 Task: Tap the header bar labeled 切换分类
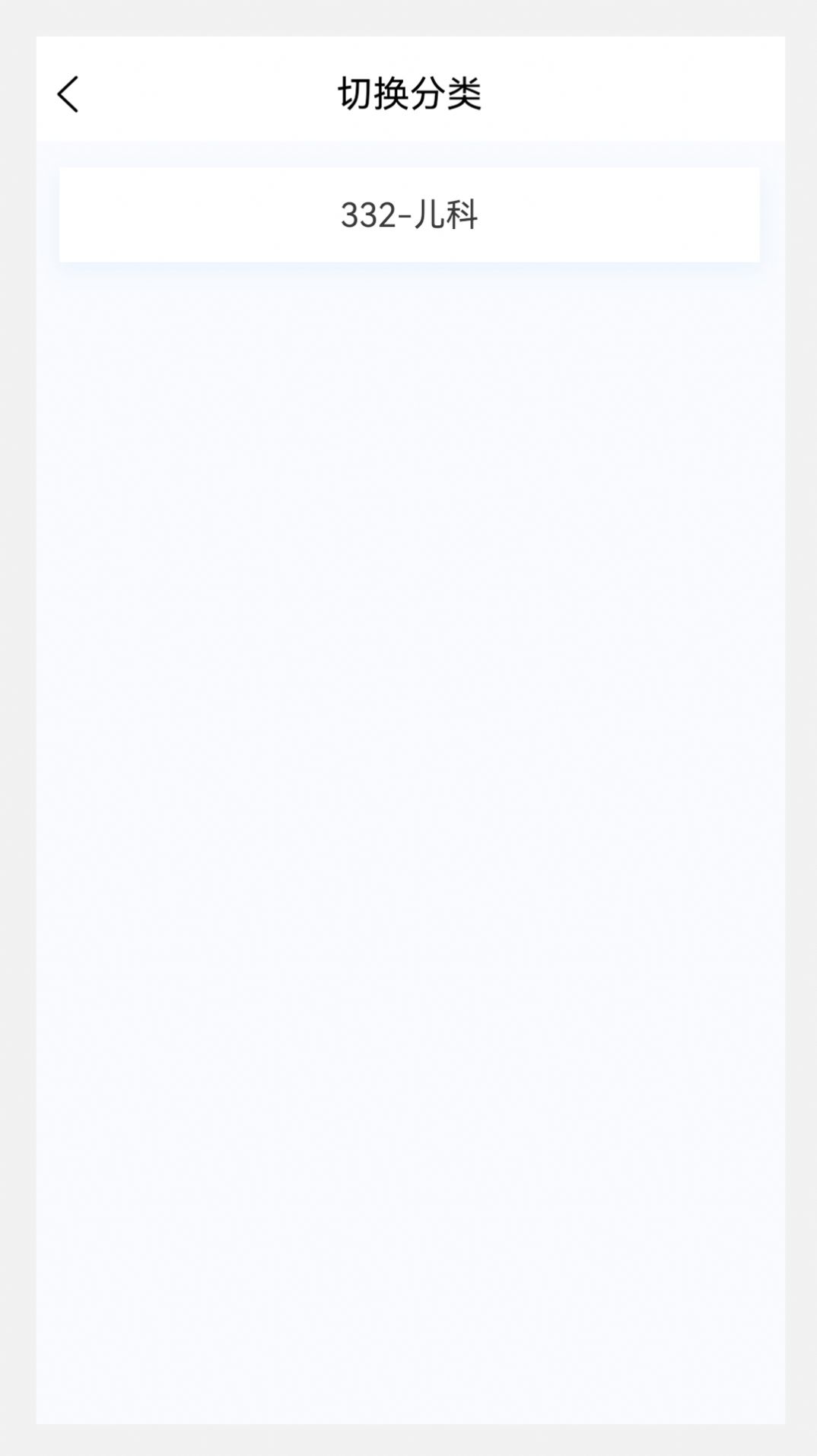408,93
